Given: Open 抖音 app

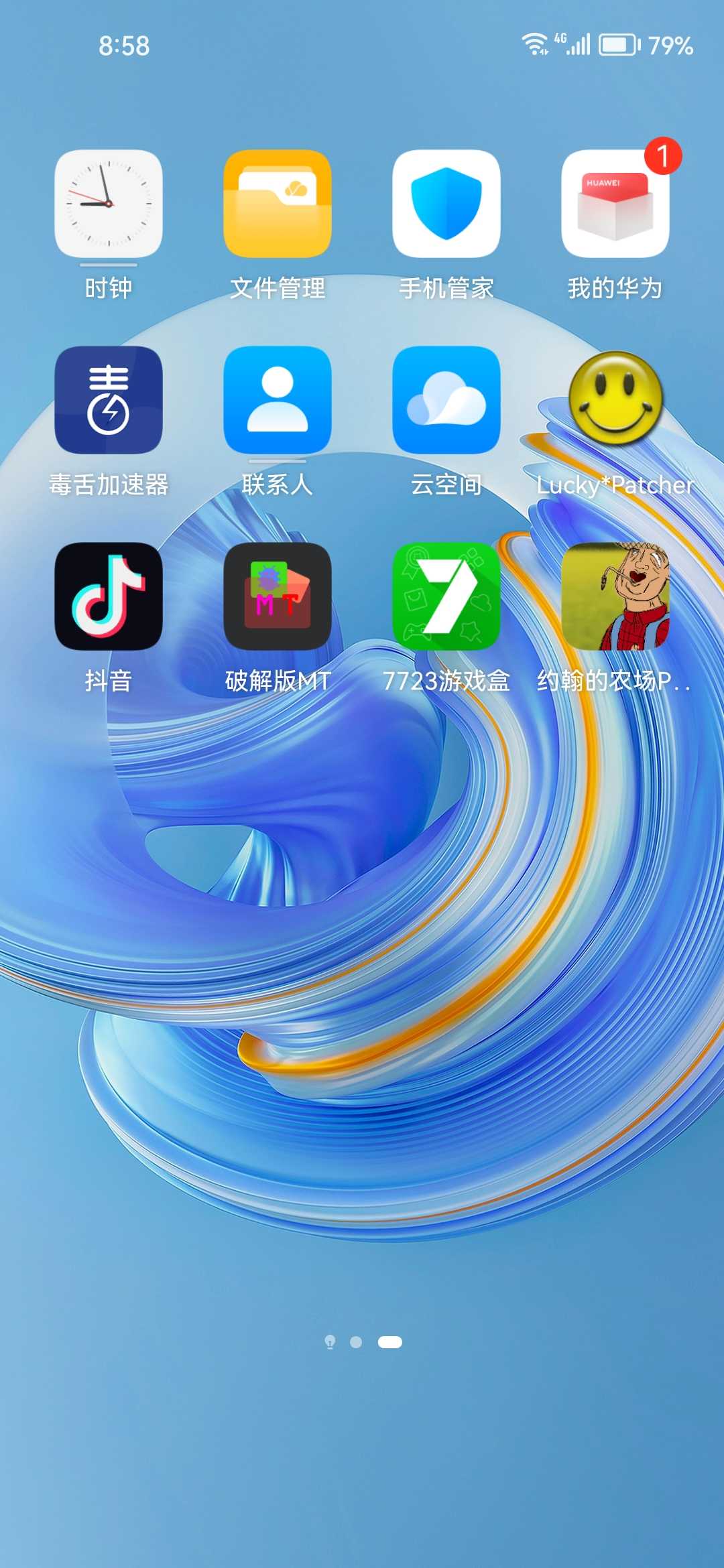Looking at the screenshot, I should point(108,596).
